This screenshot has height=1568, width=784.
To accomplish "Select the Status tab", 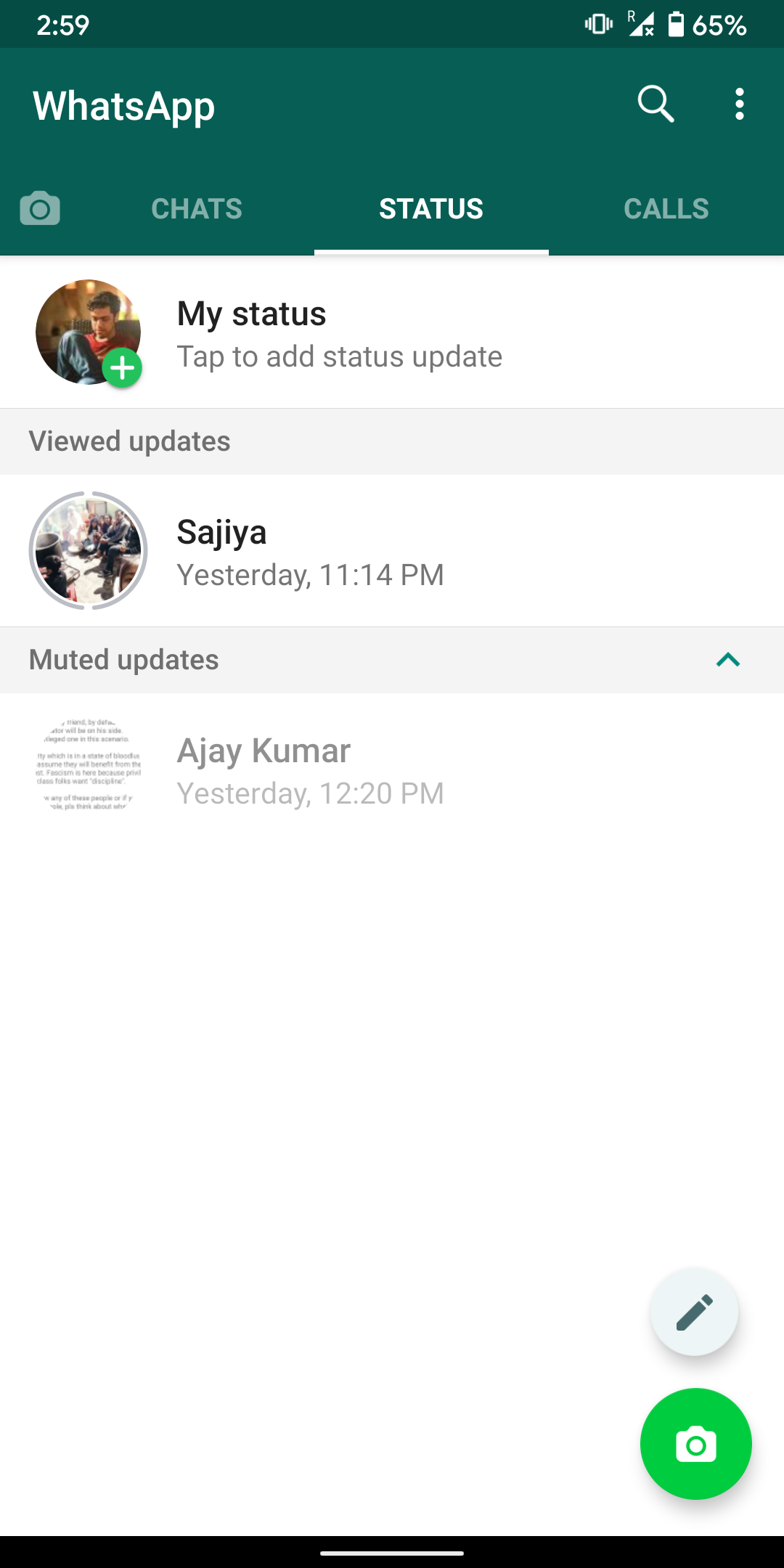I will point(431,209).
